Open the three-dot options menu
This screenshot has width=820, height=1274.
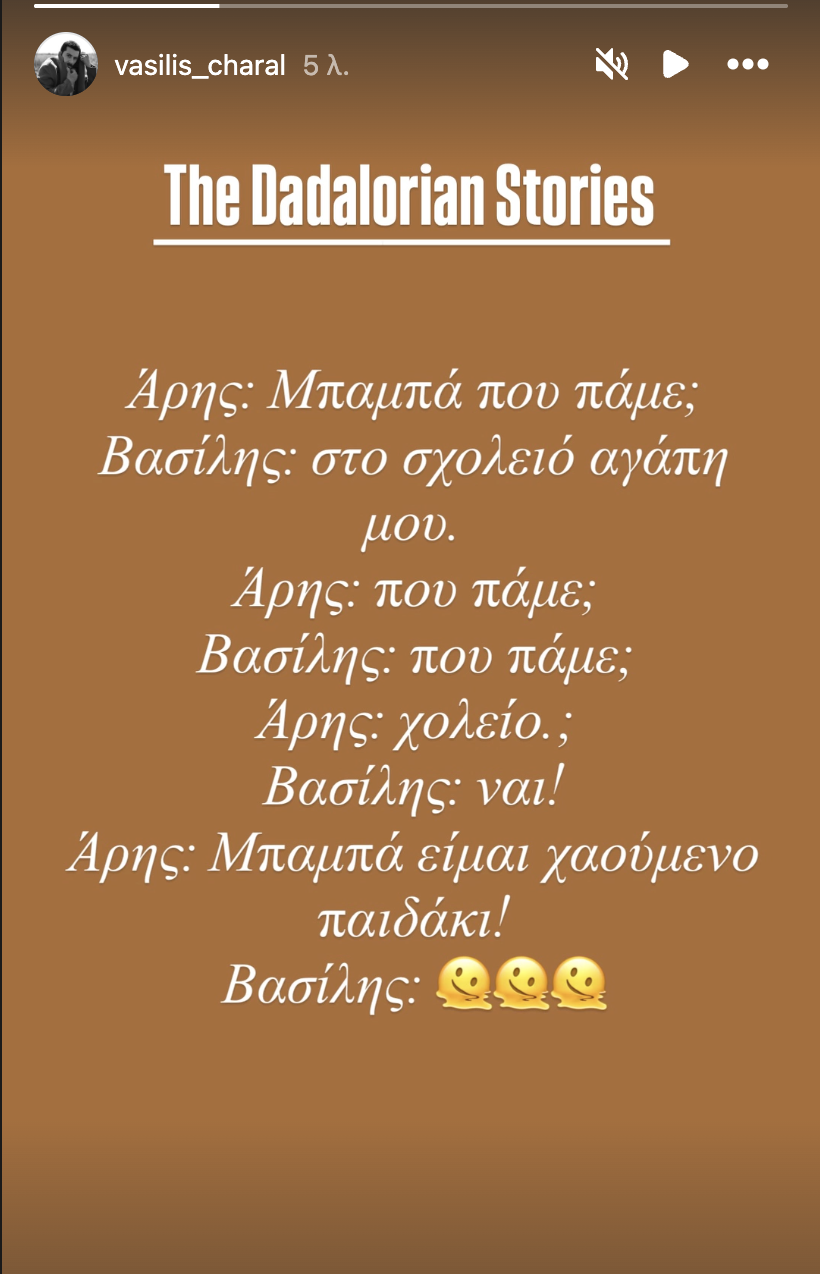(x=747, y=66)
